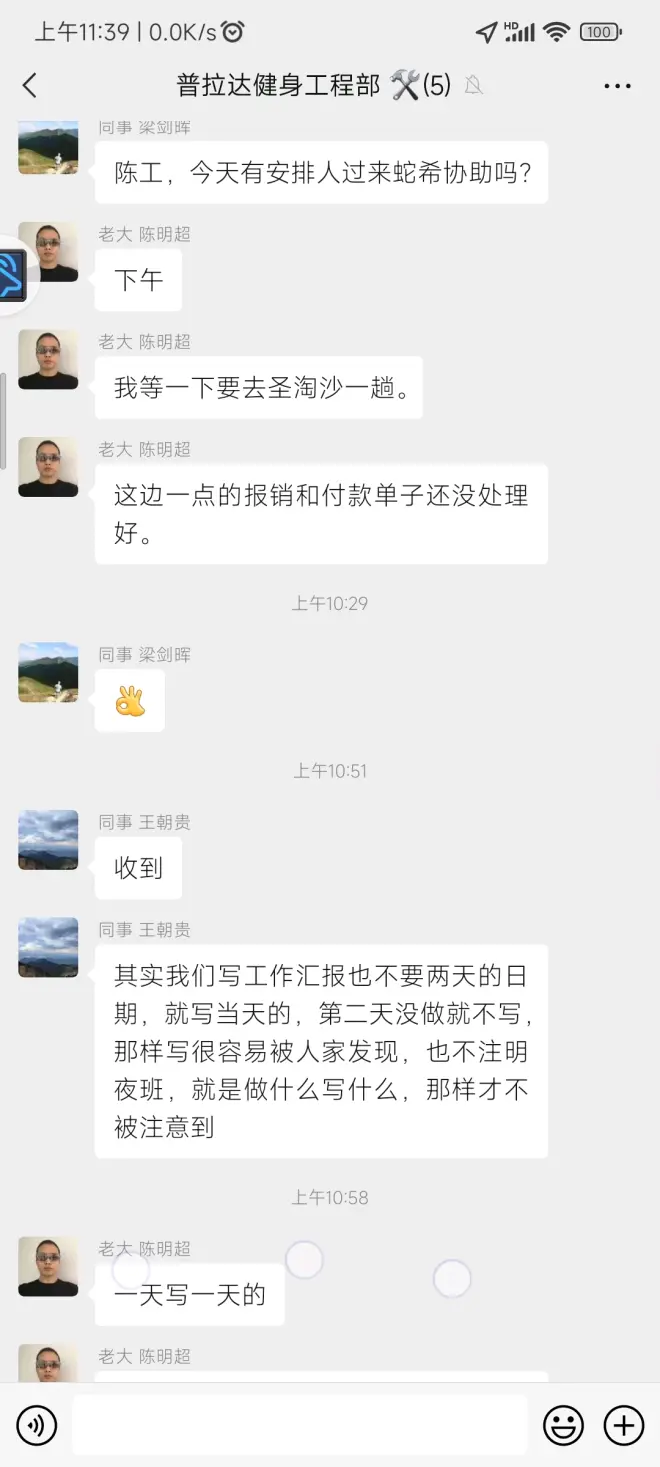Screen dimensions: 660x1467
Task: Open 梁剑晖's avatar beside the OK emoji
Action: pos(48,672)
